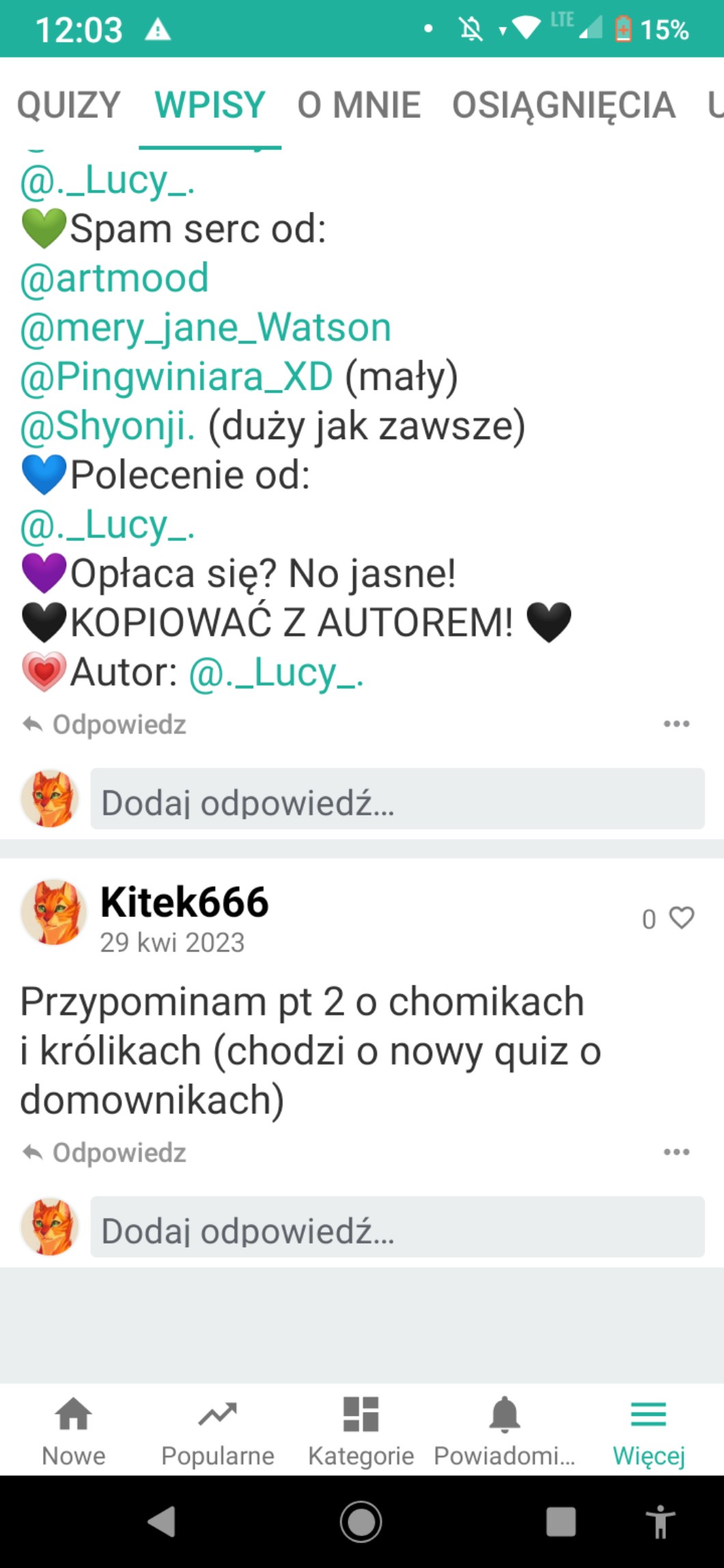Open overflow menu for the chomikach post
Screen dimensions: 724x1568
coord(676,1152)
